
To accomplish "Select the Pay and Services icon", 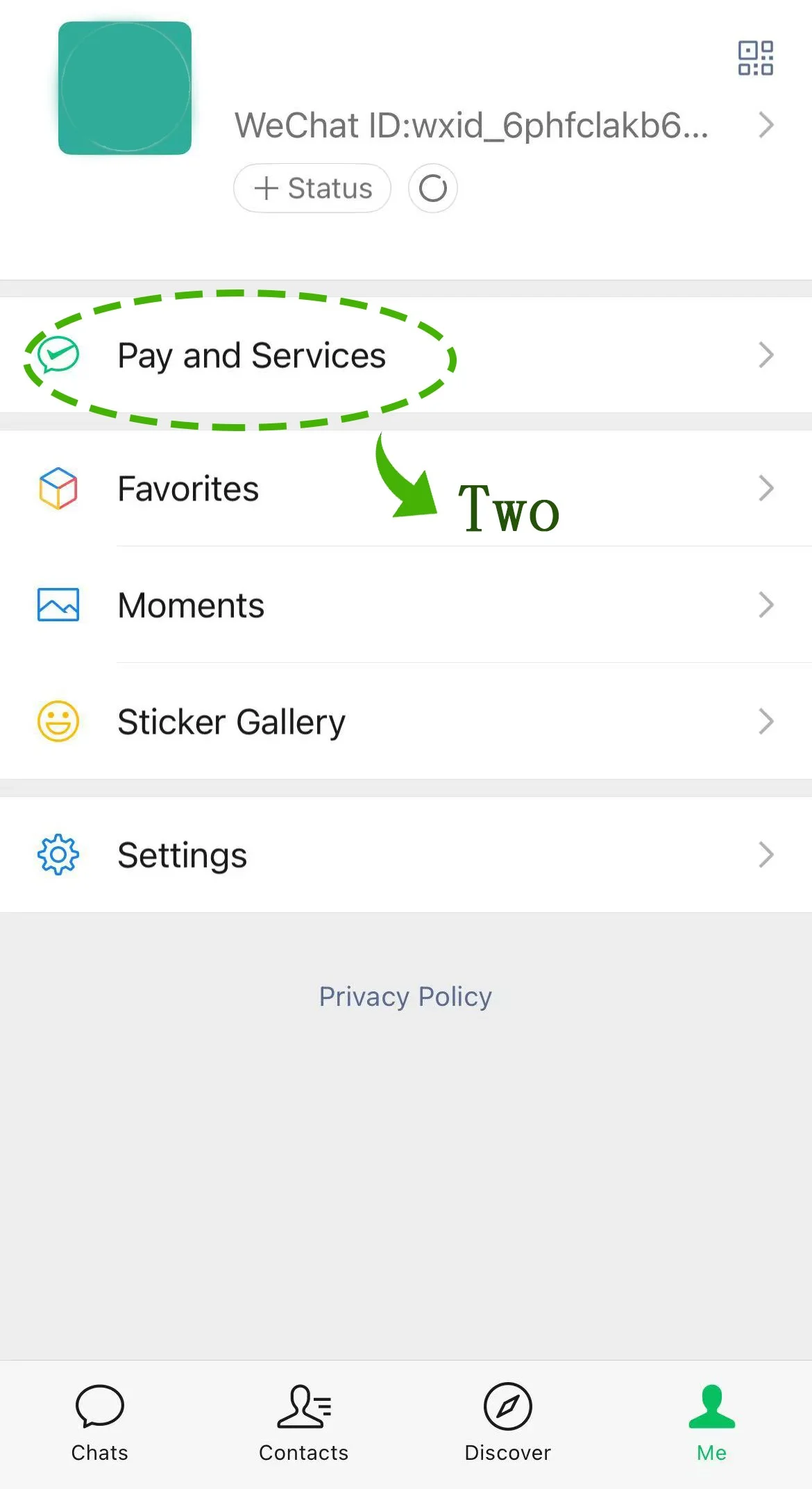I will point(58,355).
